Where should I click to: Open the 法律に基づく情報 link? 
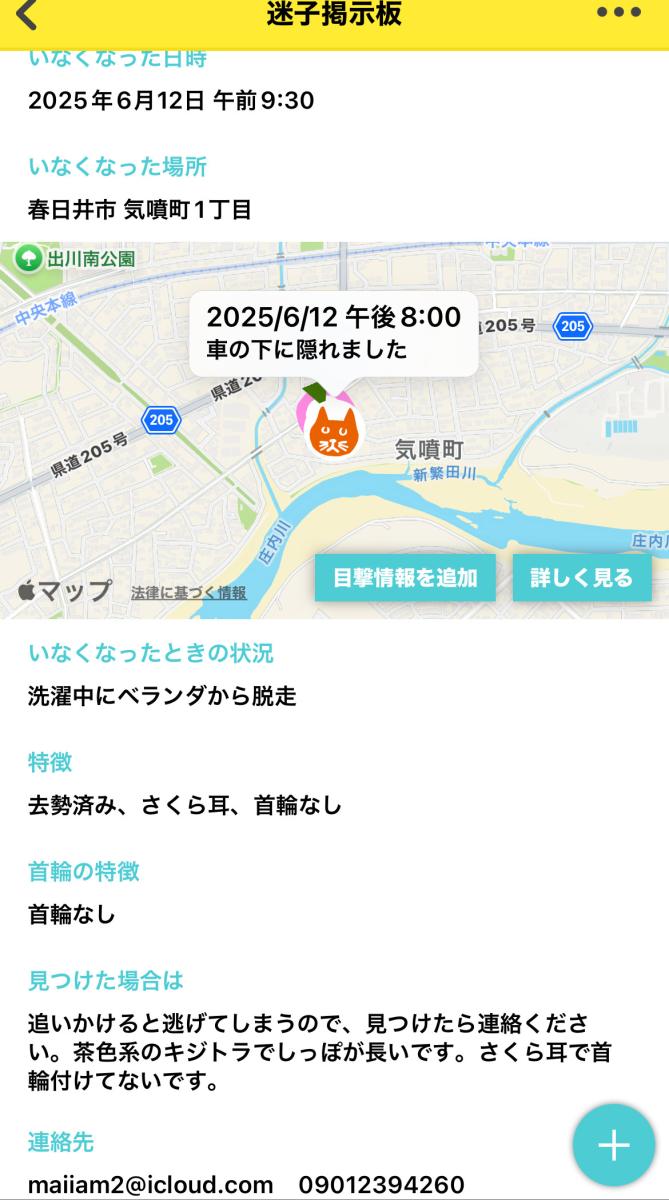[x=188, y=592]
